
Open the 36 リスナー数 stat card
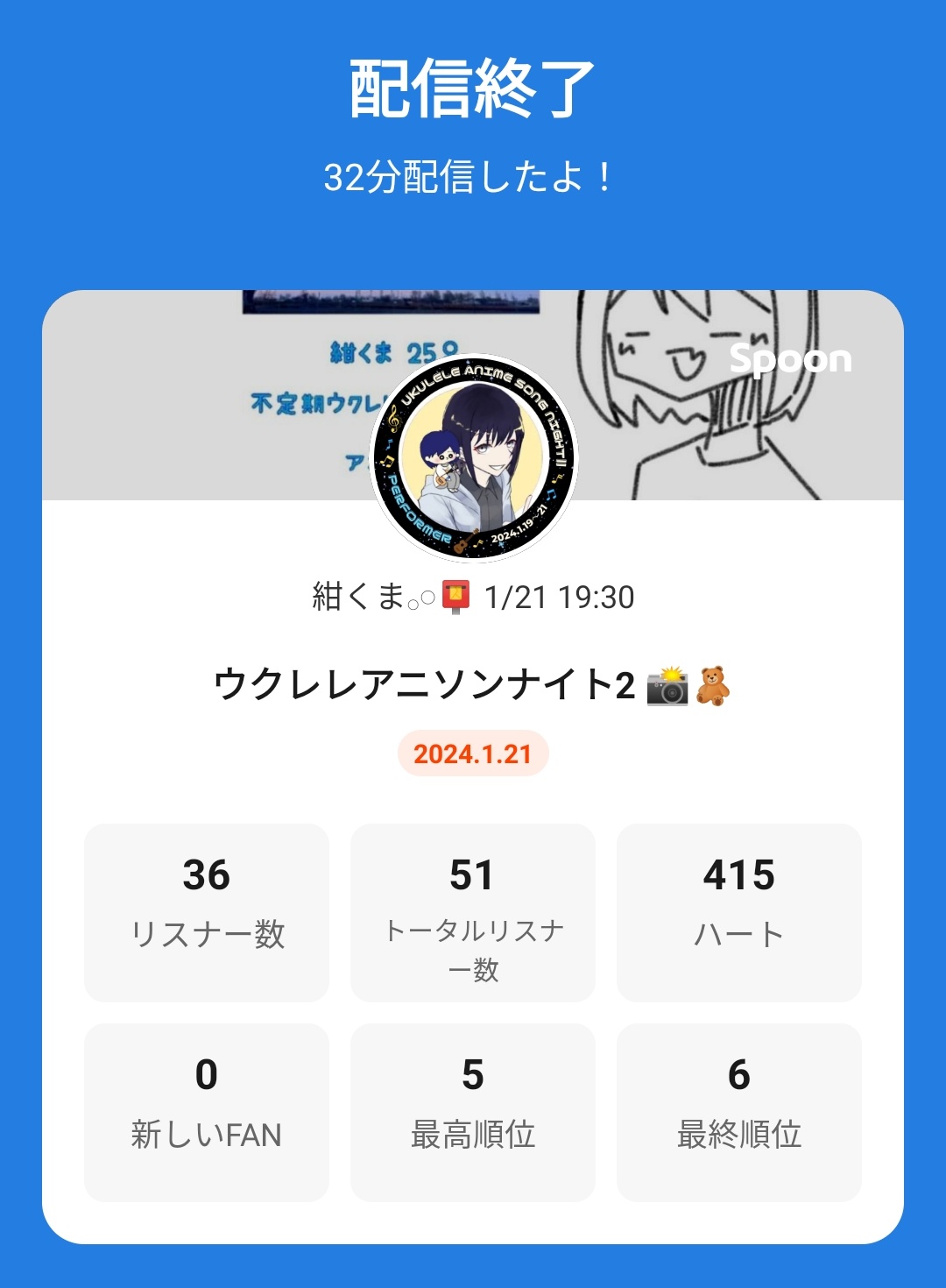[206, 911]
